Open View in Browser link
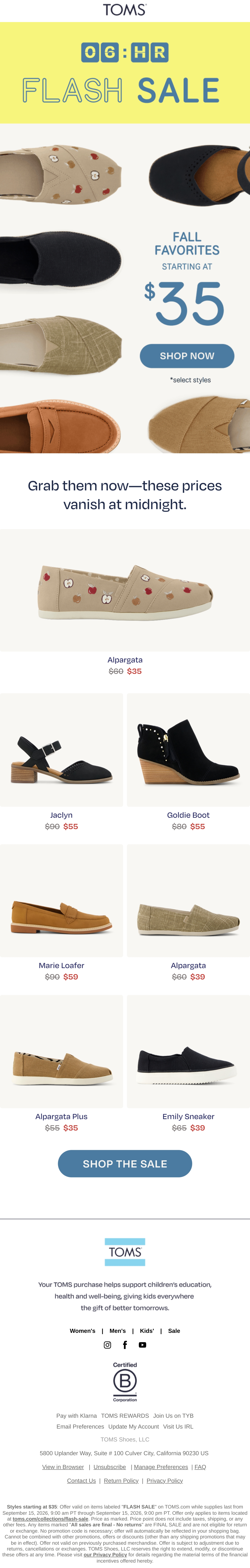Image resolution: width=250 pixels, height=1568 pixels. pos(63,1467)
